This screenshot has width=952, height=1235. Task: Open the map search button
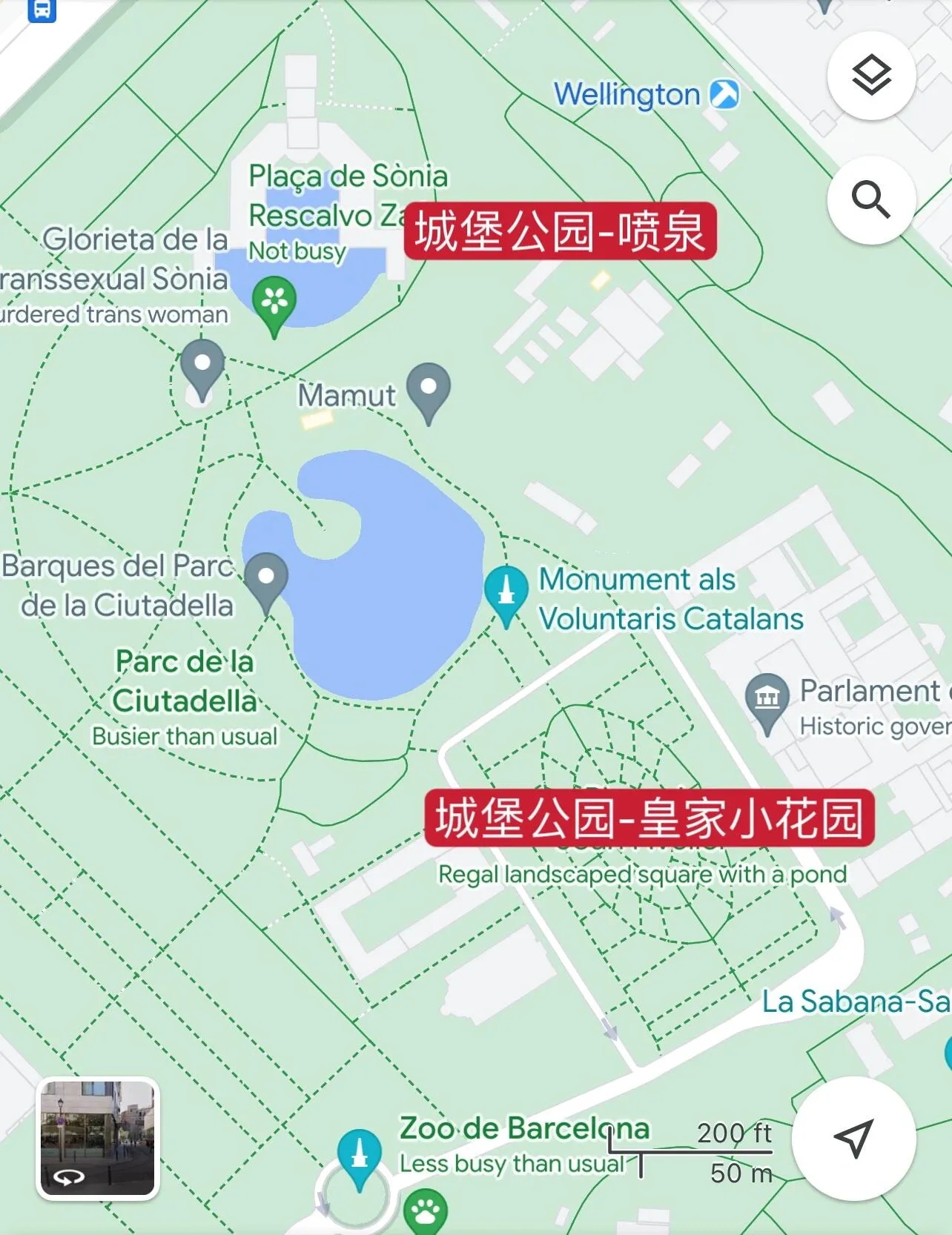(x=871, y=199)
